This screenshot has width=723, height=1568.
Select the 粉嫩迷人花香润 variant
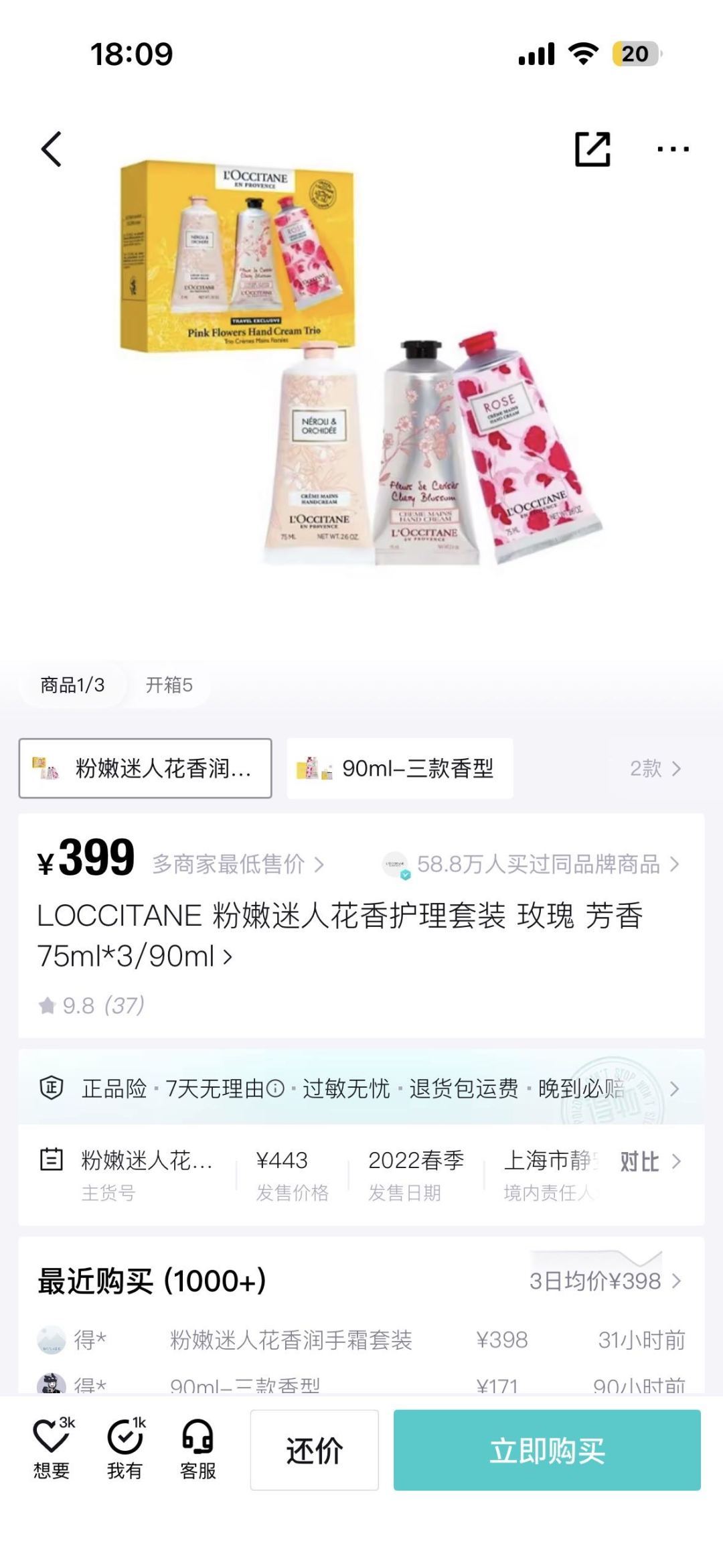pos(145,768)
